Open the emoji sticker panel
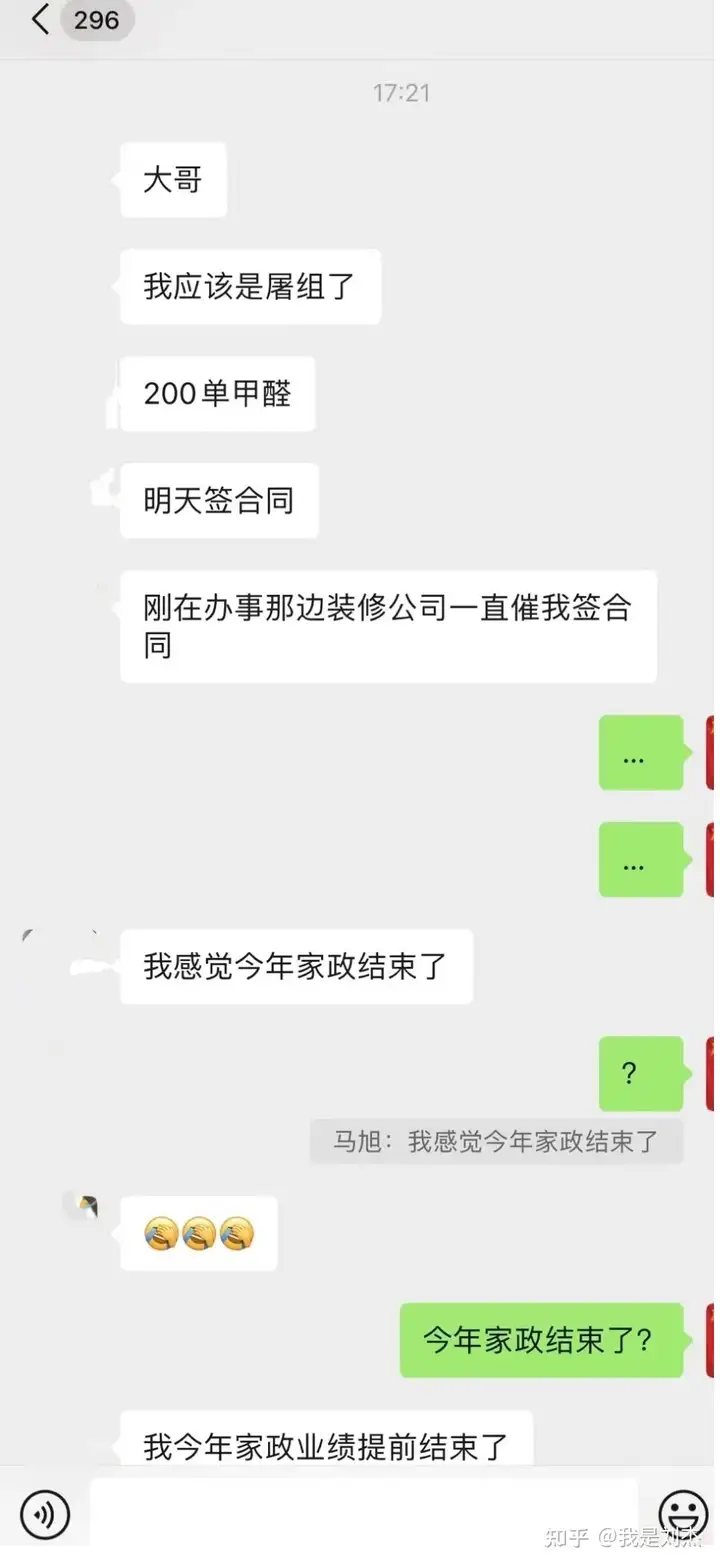Screen dimensions: 720x1567 [683, 1514]
